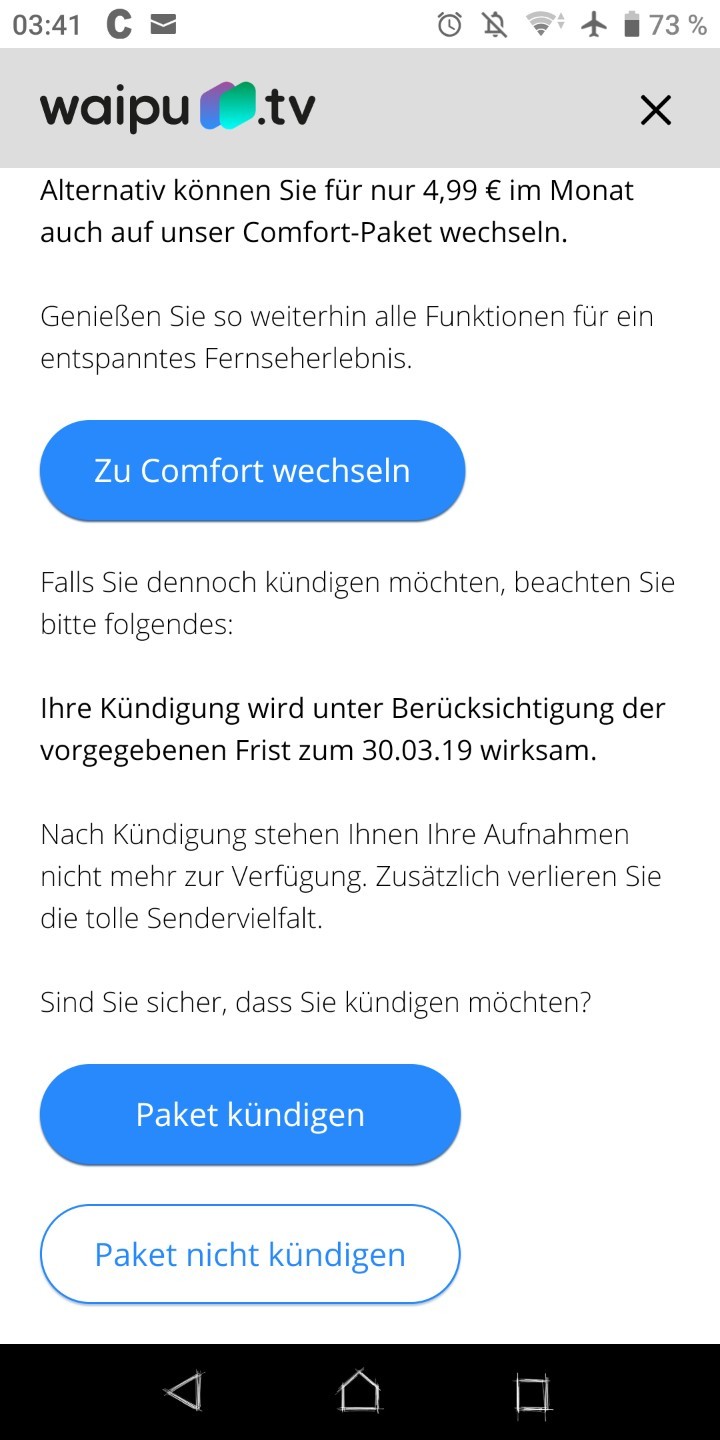
Task: Tap the Zu Comfort wechseln button
Action: [252, 471]
